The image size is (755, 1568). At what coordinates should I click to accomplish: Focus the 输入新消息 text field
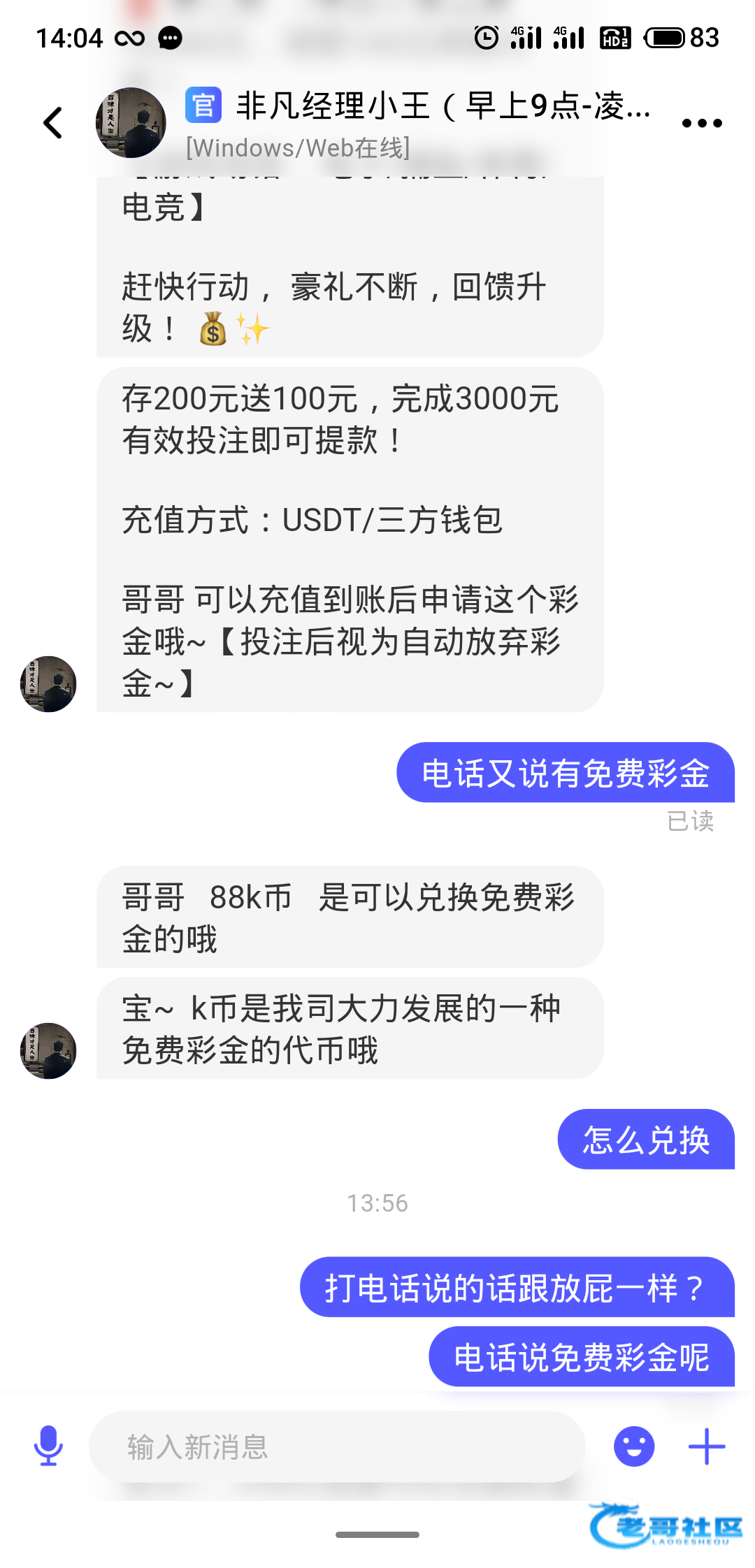(x=337, y=1446)
